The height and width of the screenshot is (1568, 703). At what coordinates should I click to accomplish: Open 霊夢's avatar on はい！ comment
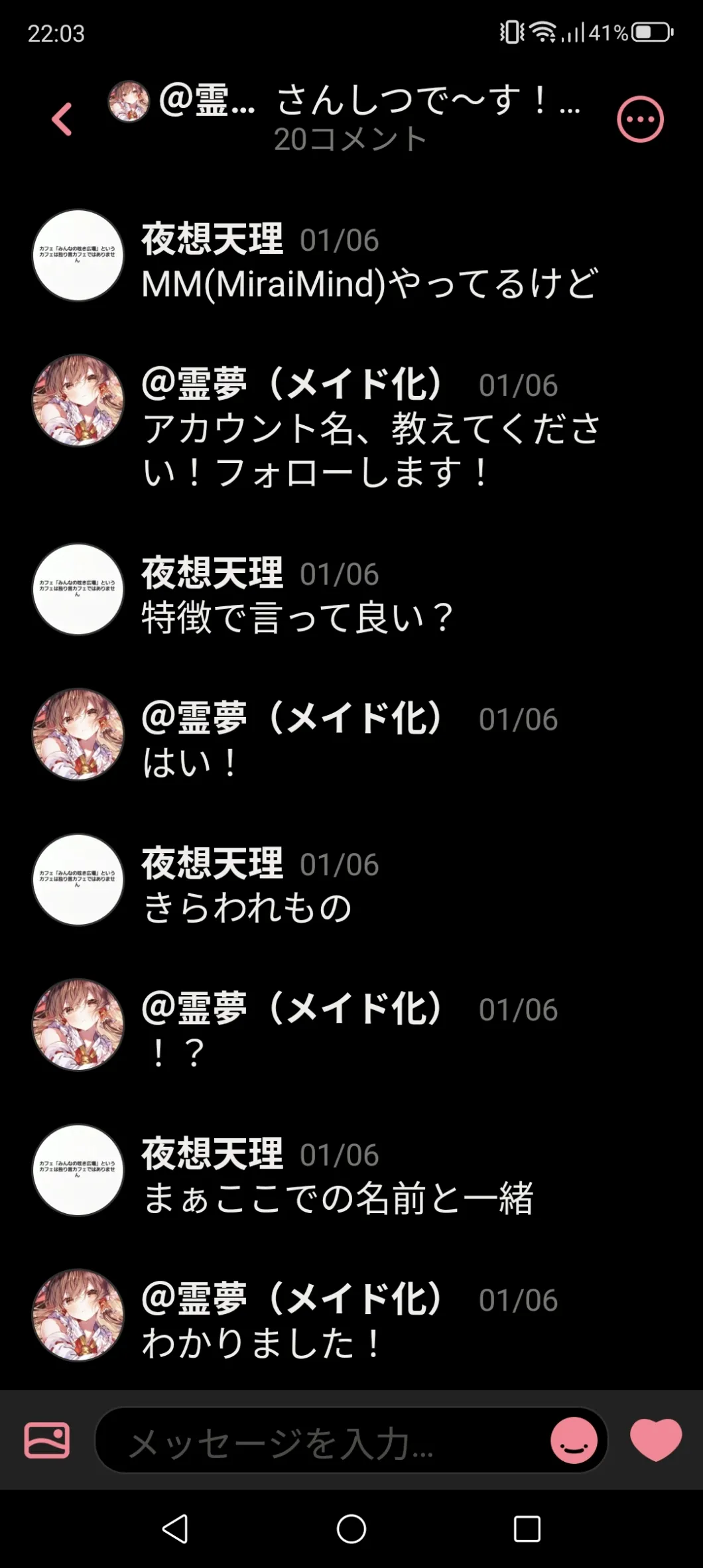click(78, 734)
